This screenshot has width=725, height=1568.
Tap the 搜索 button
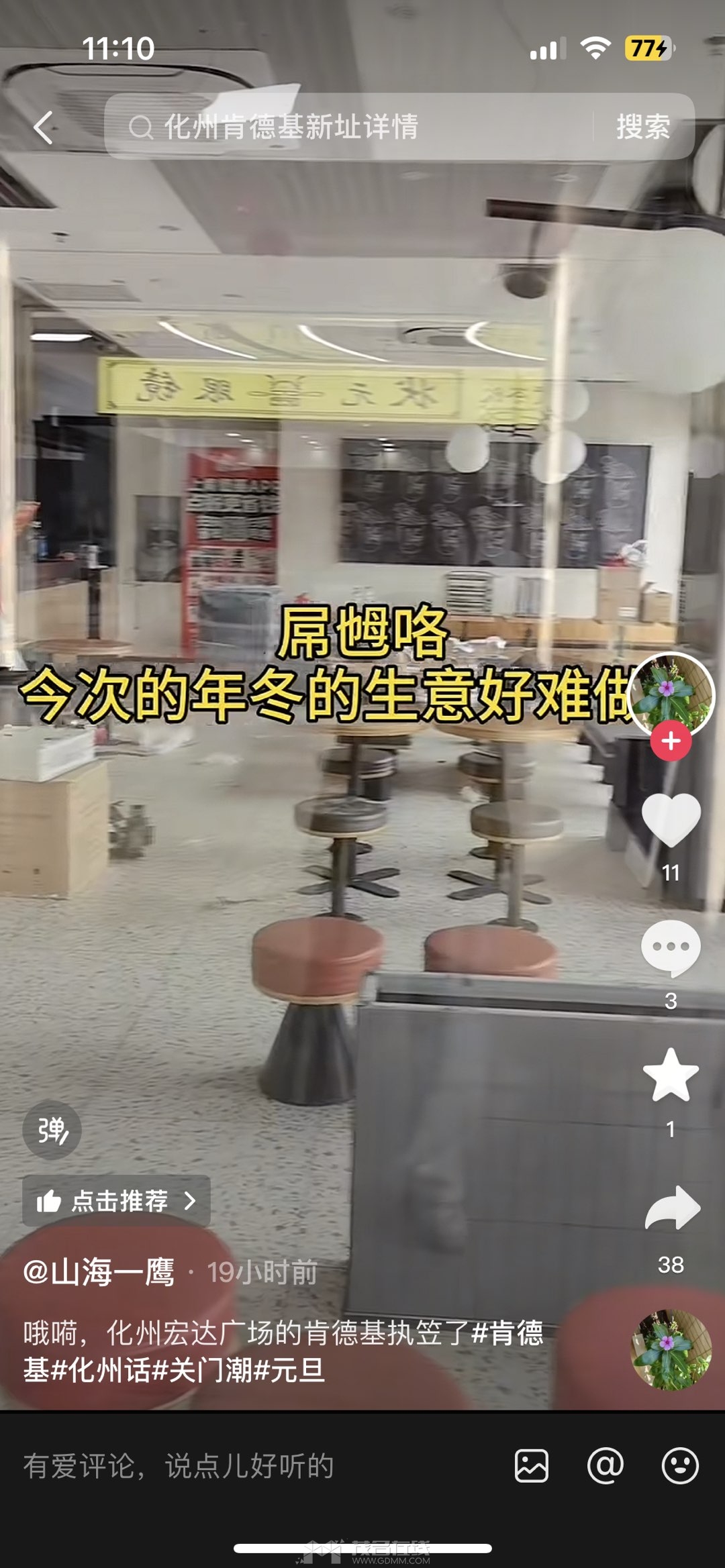pos(642,127)
